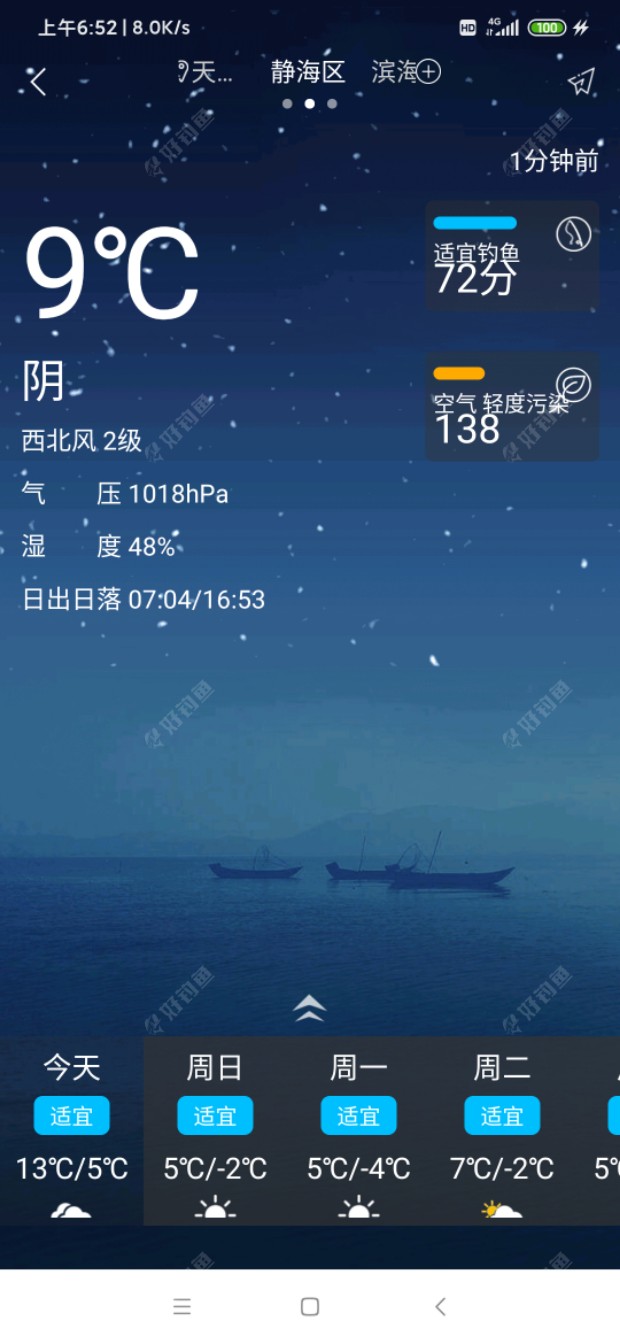Open recent apps from the navigation bar
The image size is (620, 1344).
coord(182,1306)
